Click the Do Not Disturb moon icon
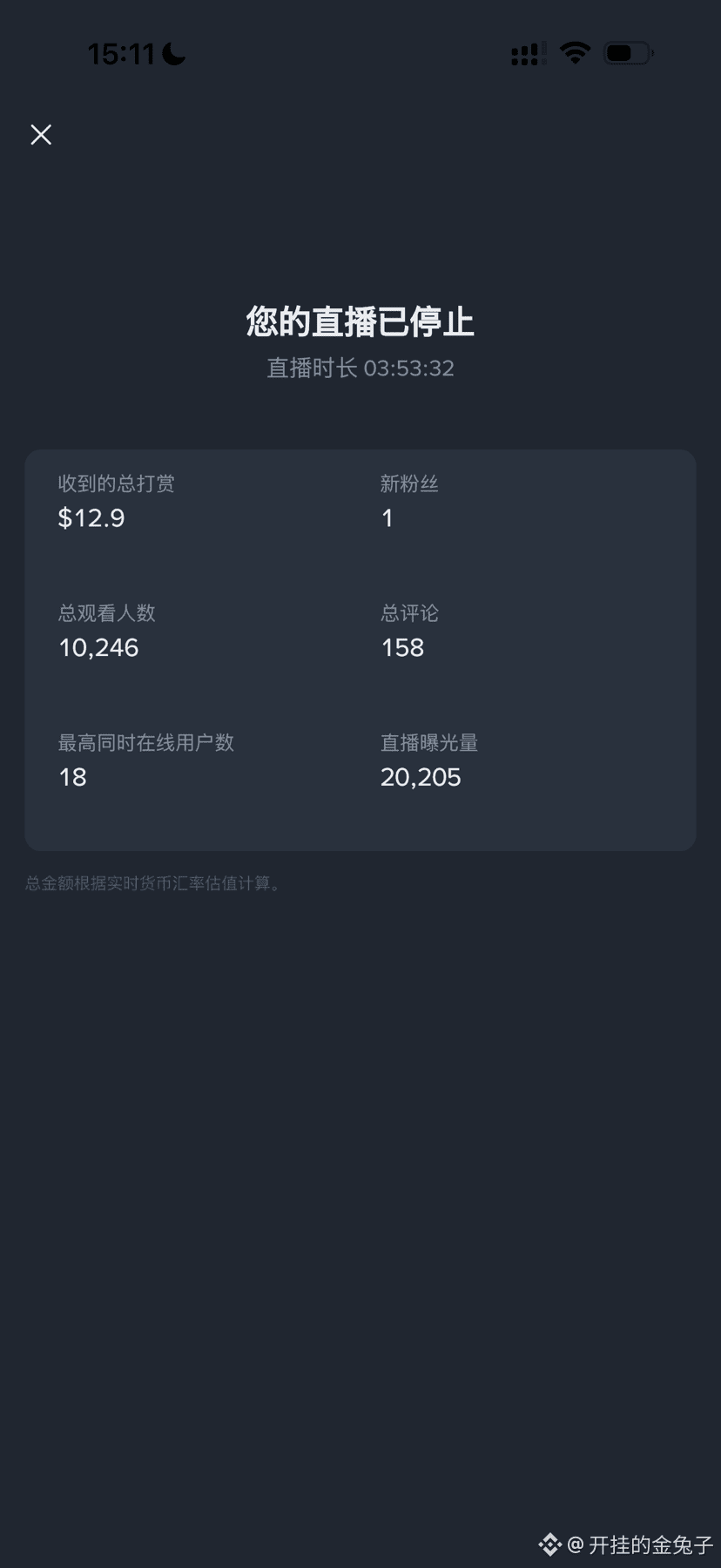Screen dimensions: 721x1568 tap(172, 52)
